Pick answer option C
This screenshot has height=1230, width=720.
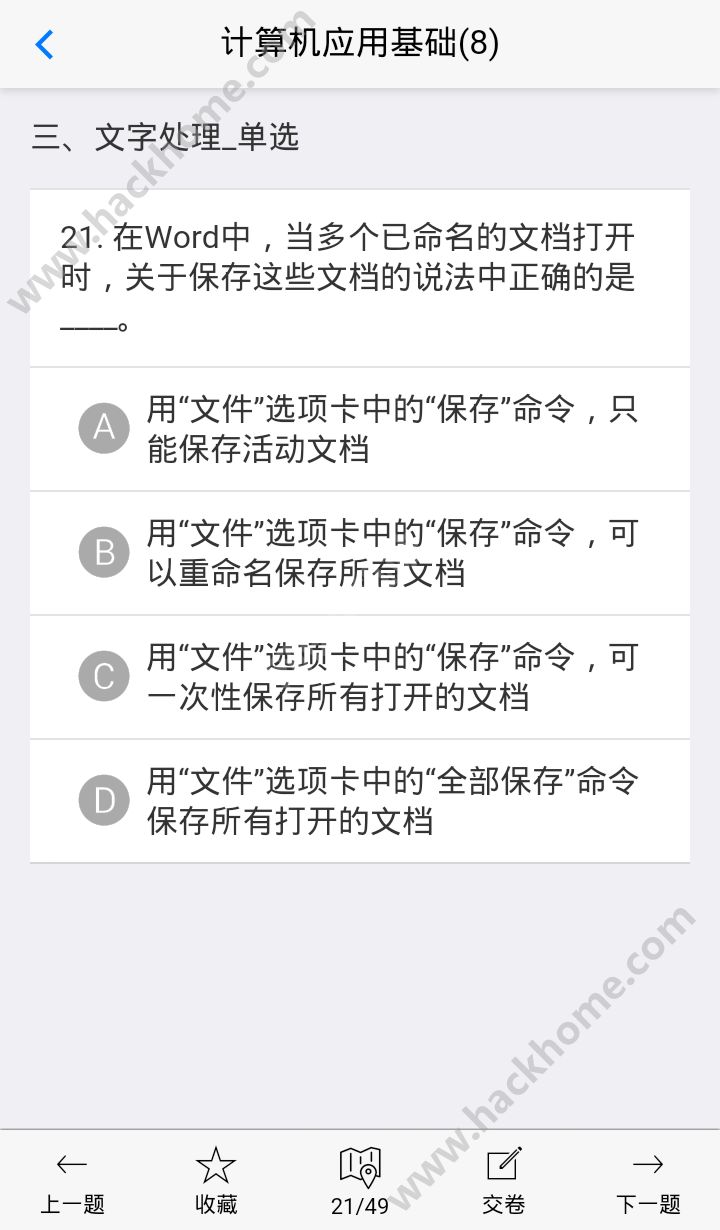coord(104,676)
